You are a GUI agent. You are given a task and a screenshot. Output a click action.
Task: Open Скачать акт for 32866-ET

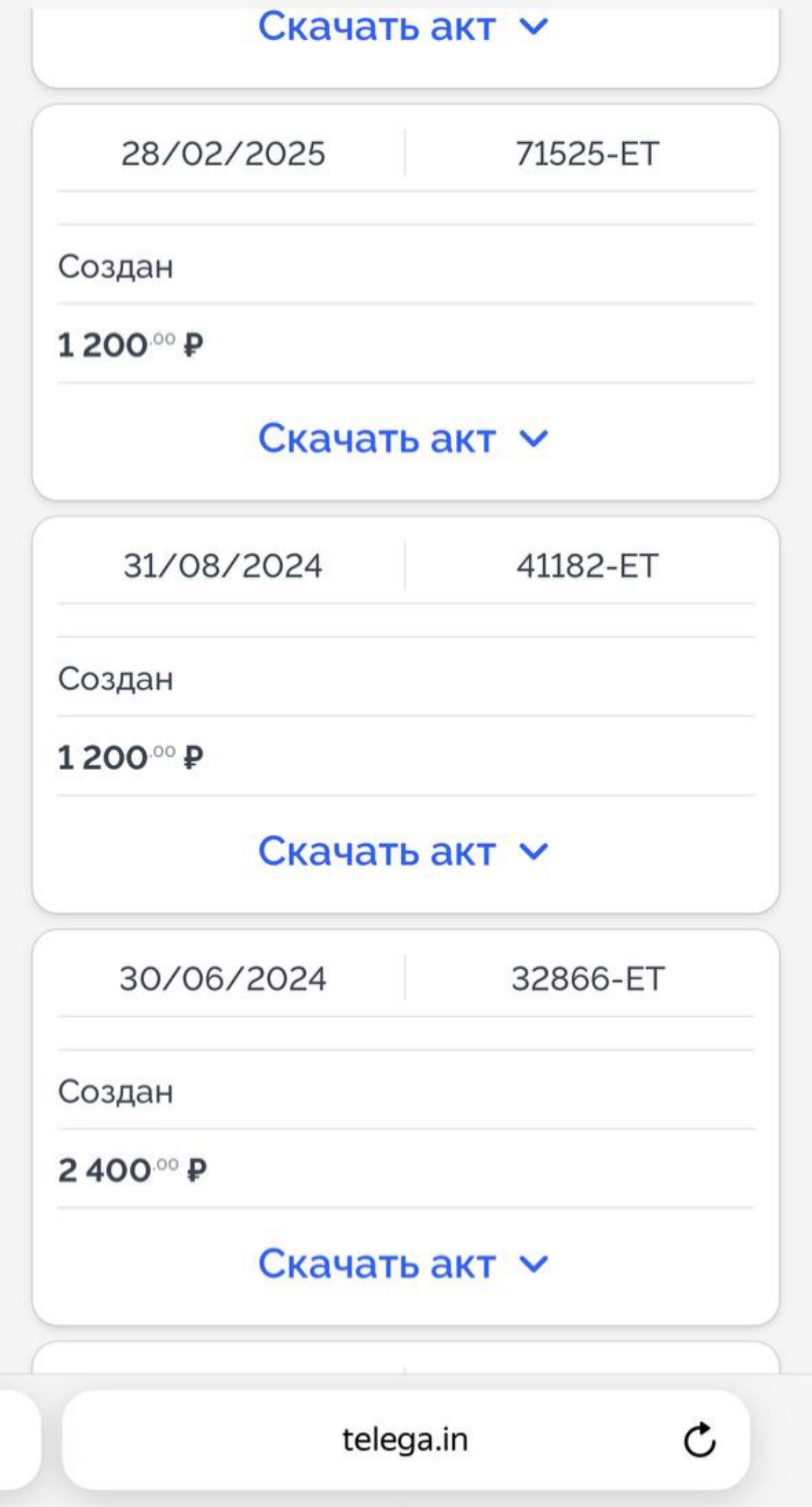[x=403, y=1263]
